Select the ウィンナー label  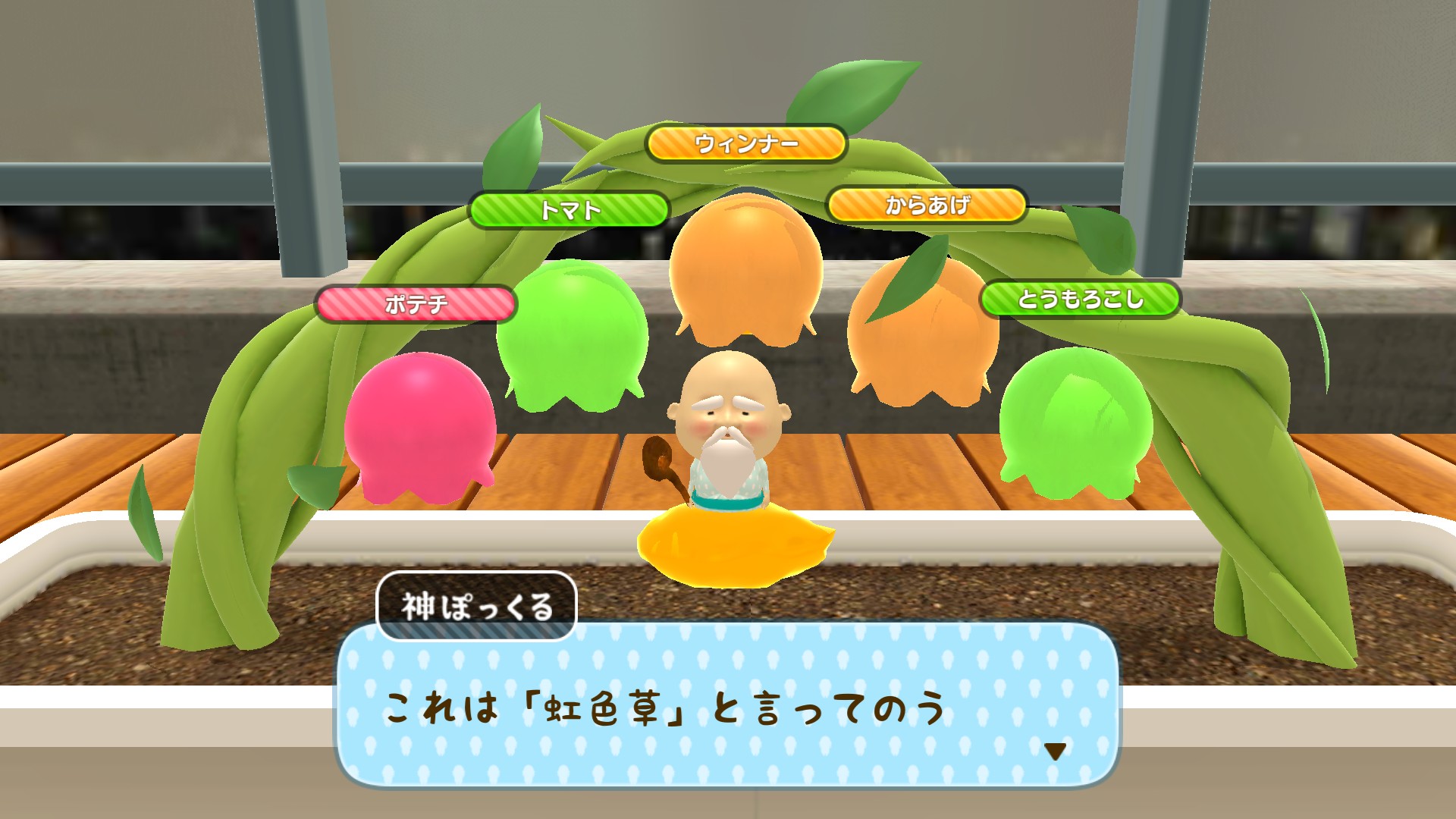(746, 143)
